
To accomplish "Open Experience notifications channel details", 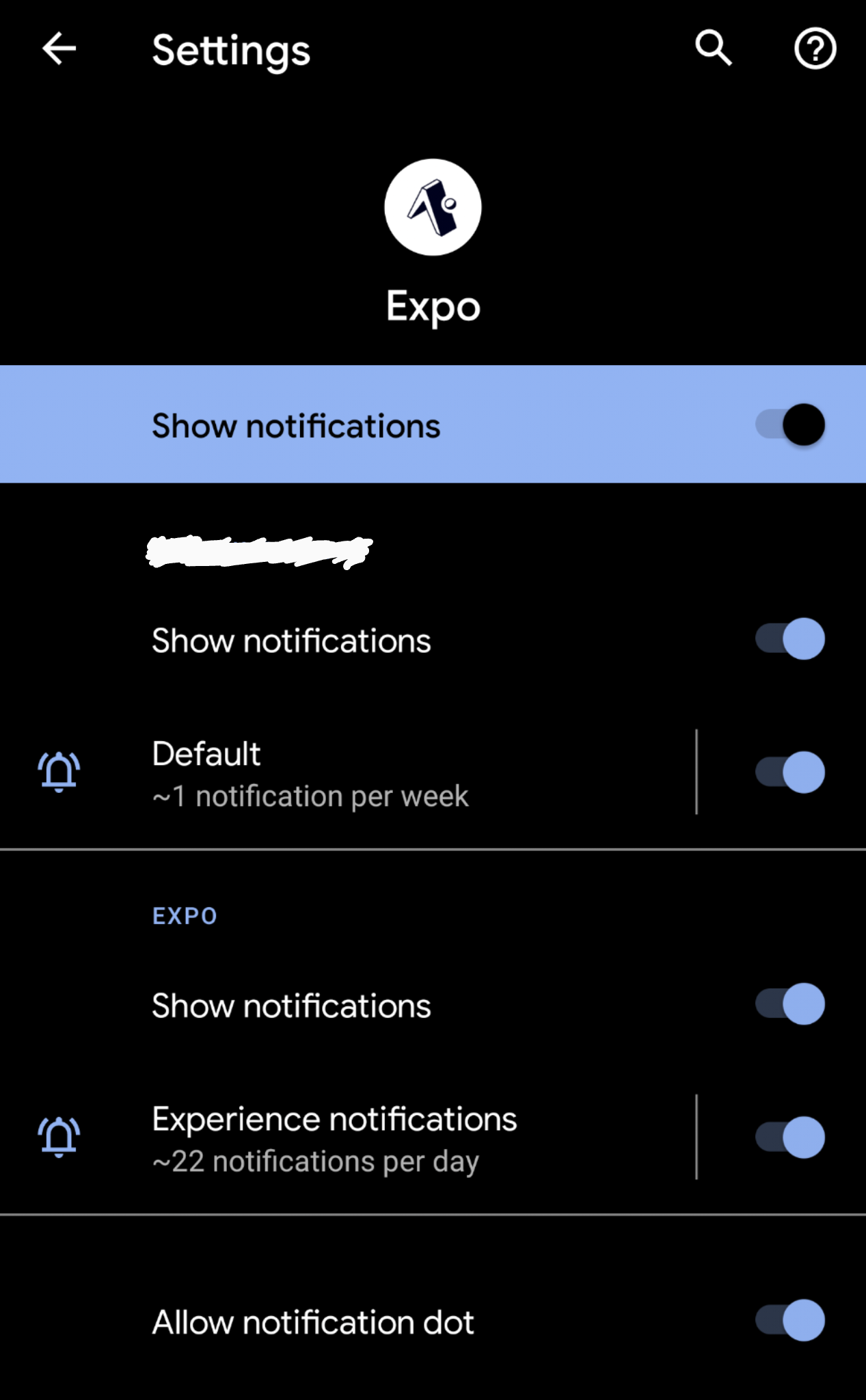I will tap(334, 1135).
